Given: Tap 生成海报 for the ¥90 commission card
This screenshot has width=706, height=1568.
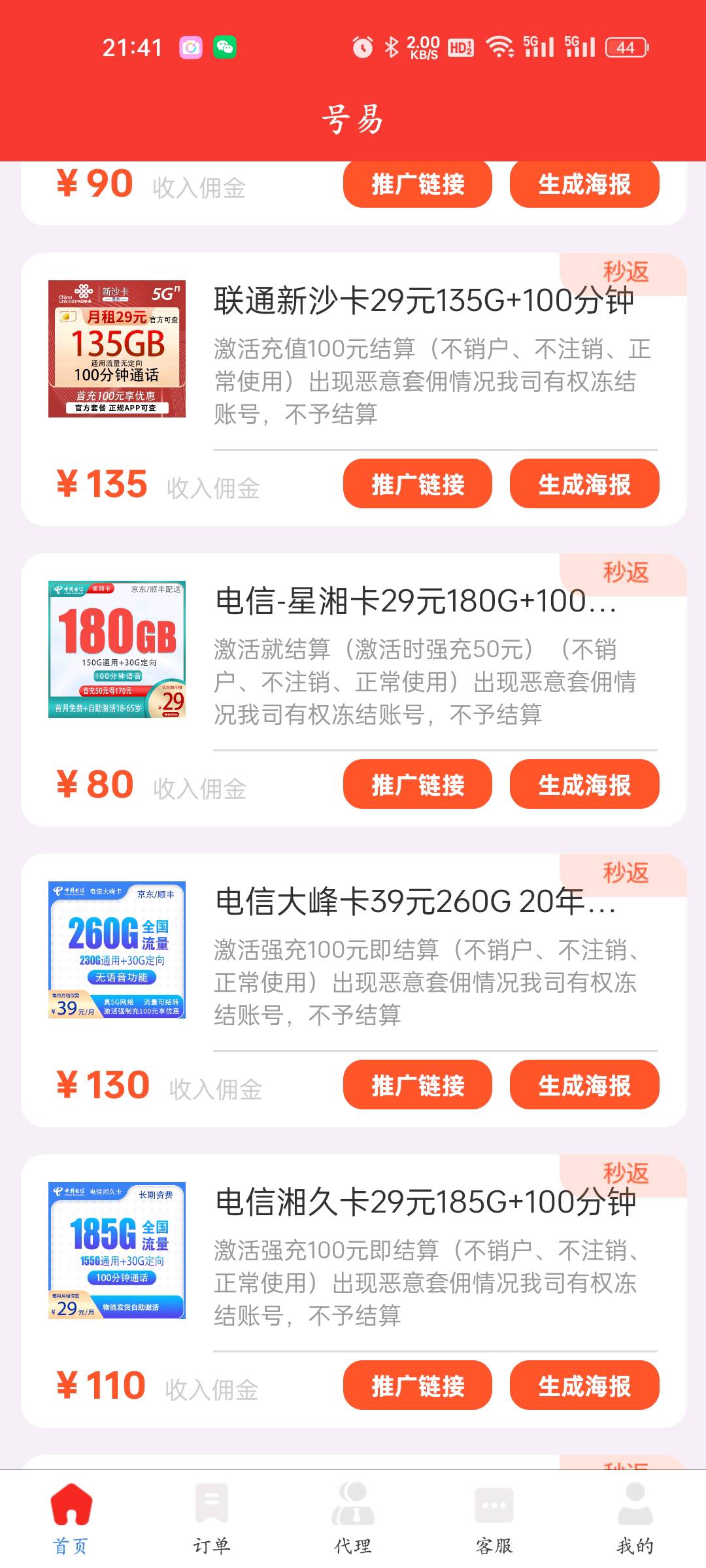Looking at the screenshot, I should point(584,185).
